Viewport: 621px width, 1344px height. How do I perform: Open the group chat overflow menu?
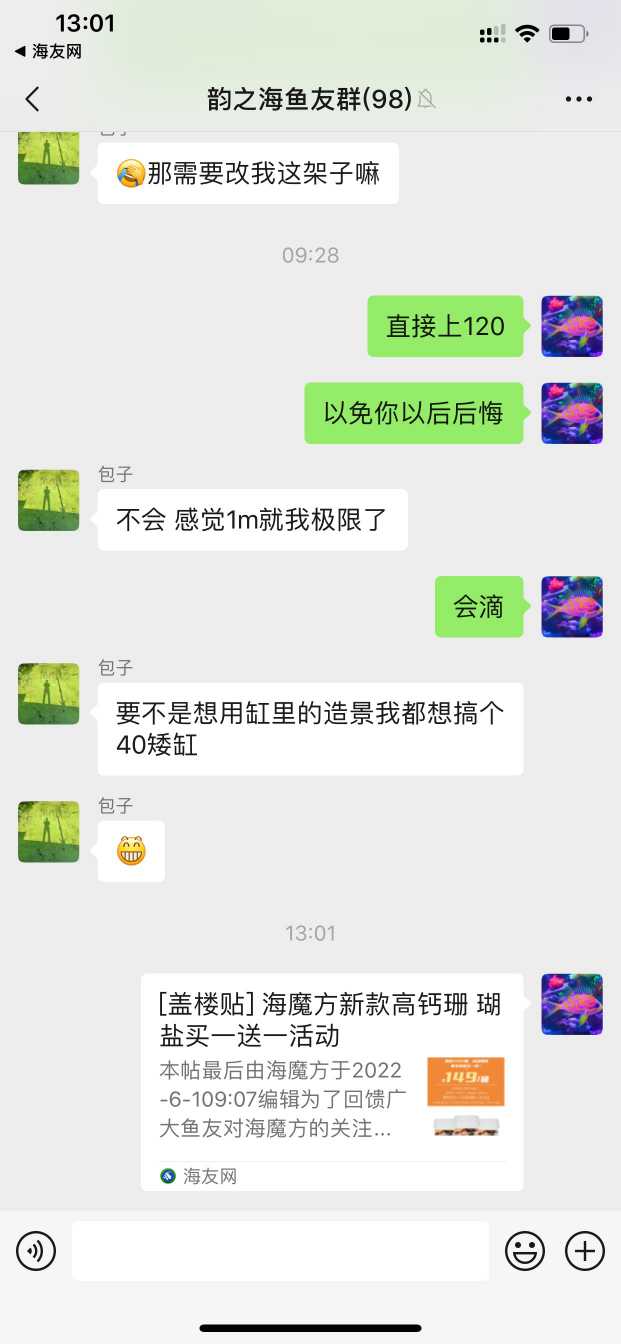tap(579, 99)
